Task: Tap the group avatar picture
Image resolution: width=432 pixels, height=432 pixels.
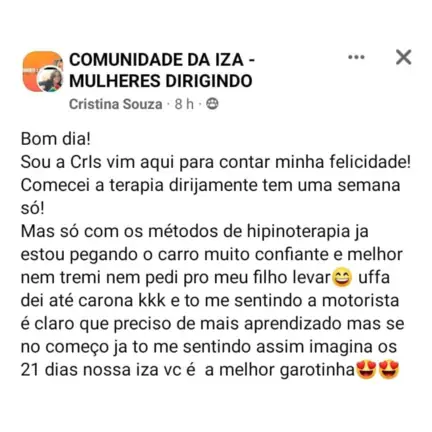Action: [42, 71]
